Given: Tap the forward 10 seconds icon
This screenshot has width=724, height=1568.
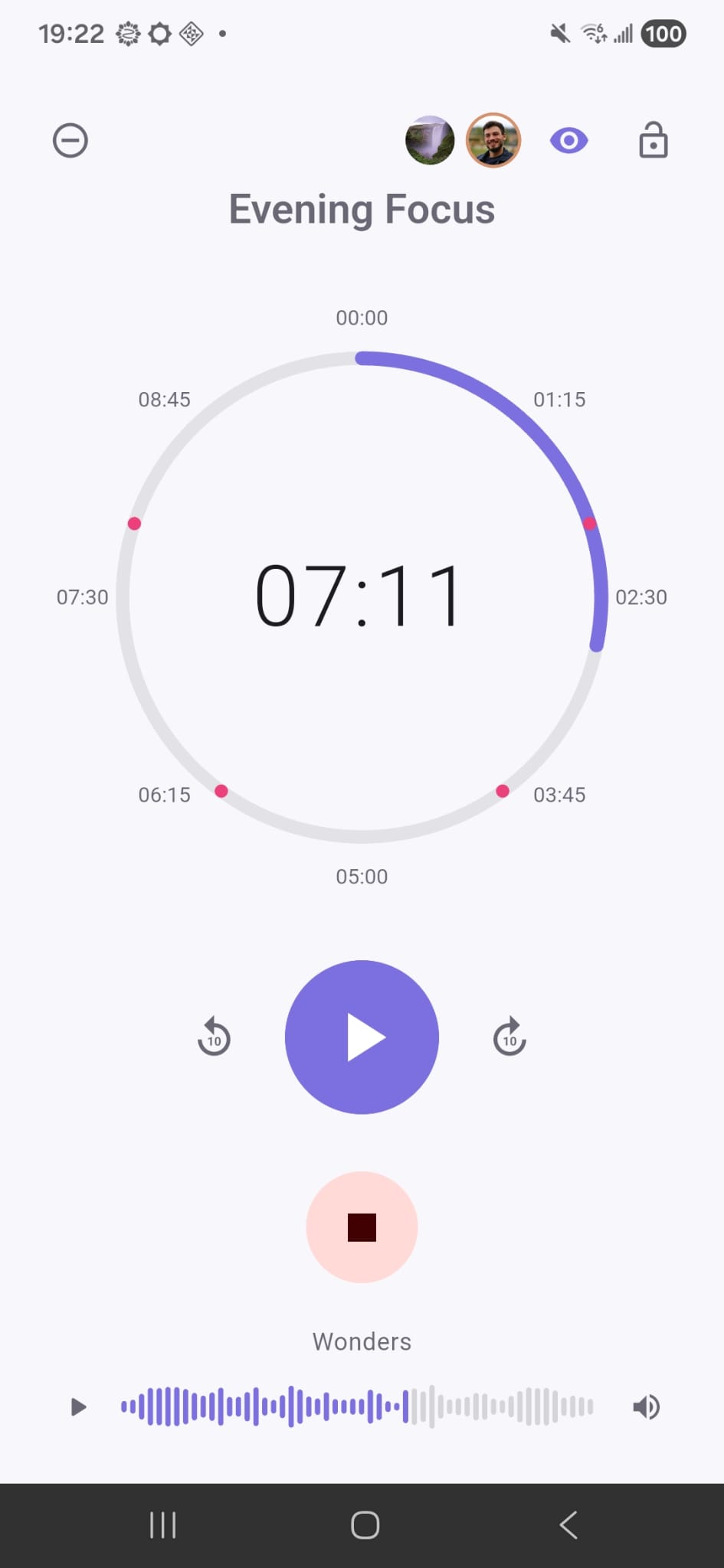Looking at the screenshot, I should [509, 1037].
